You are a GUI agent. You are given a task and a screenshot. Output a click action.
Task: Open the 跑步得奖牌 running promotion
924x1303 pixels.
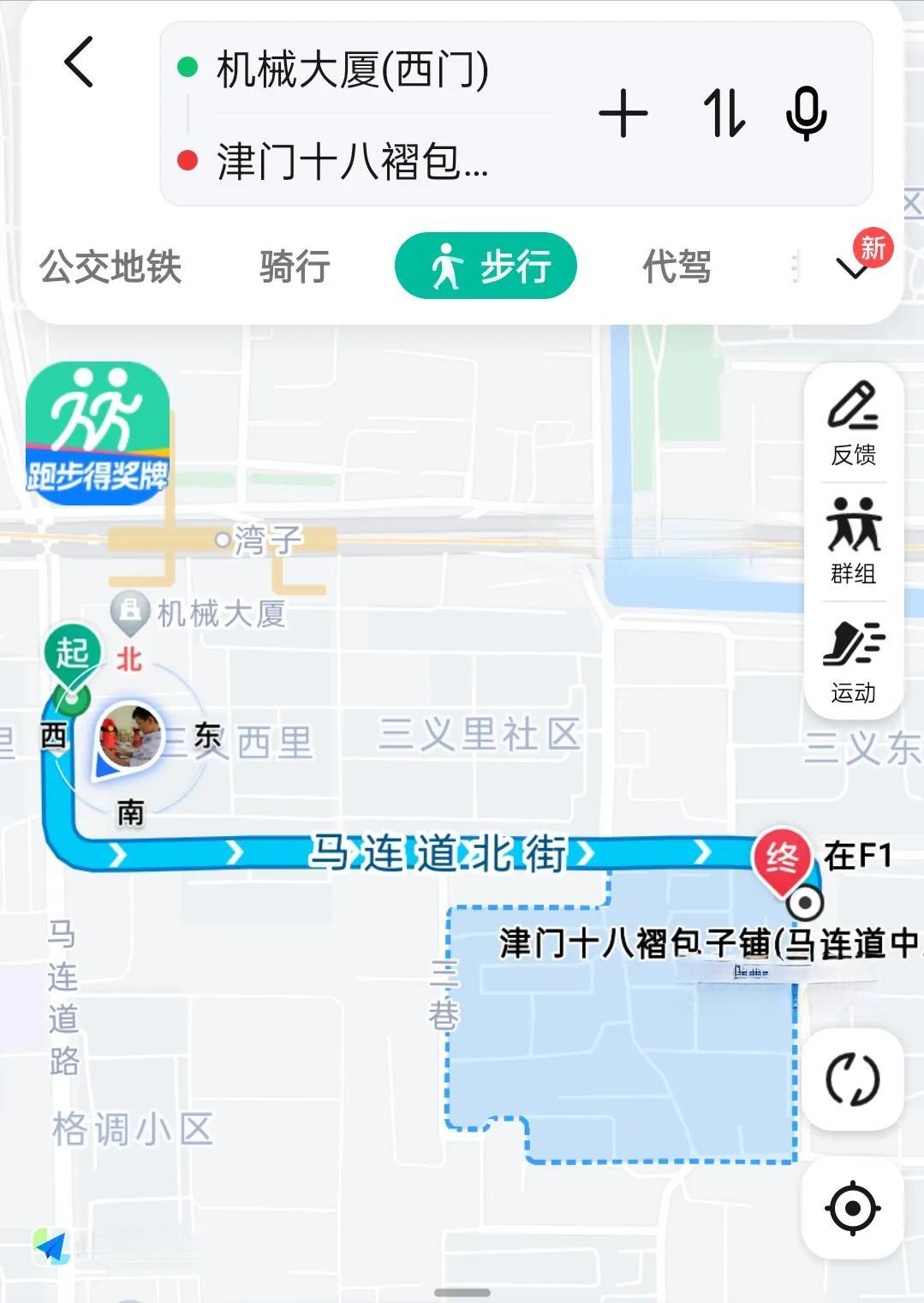pyautogui.click(x=97, y=434)
